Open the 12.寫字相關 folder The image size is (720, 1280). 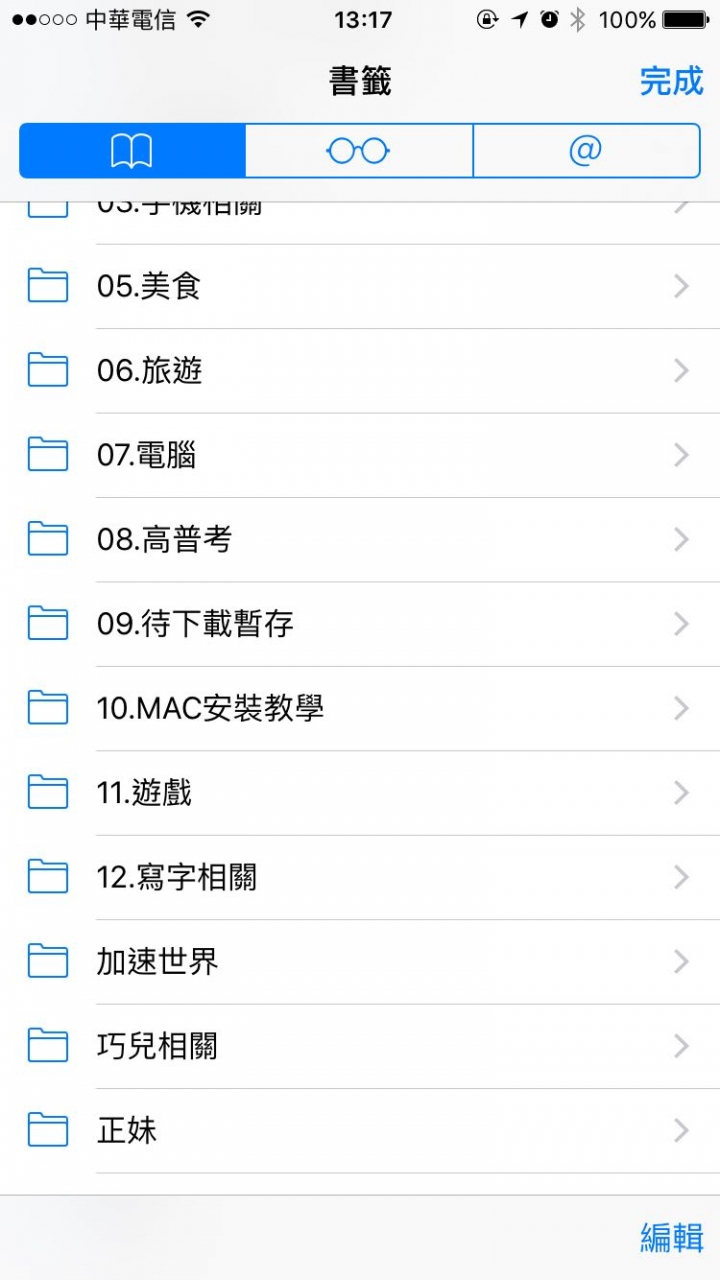pos(360,878)
